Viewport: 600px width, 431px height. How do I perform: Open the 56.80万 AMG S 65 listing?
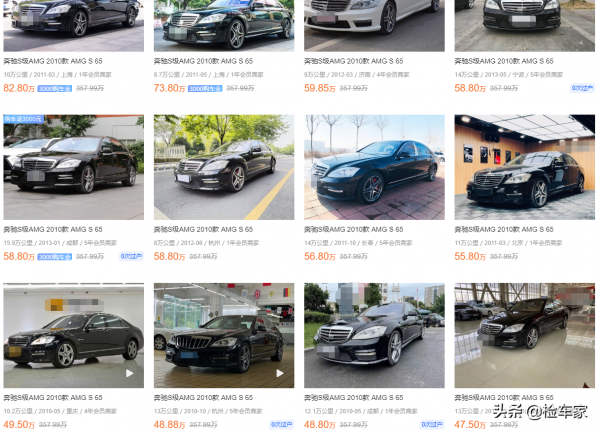click(373, 167)
